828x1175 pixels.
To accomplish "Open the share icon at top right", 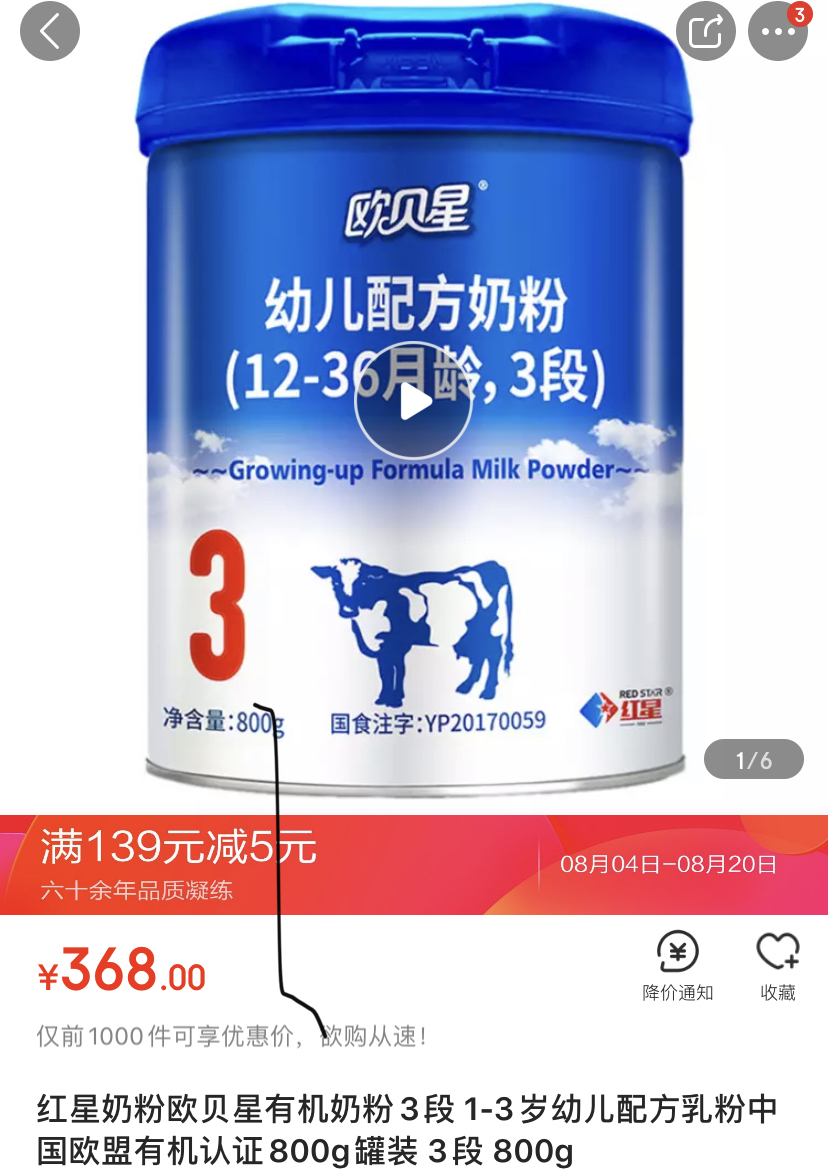I will (x=705, y=30).
